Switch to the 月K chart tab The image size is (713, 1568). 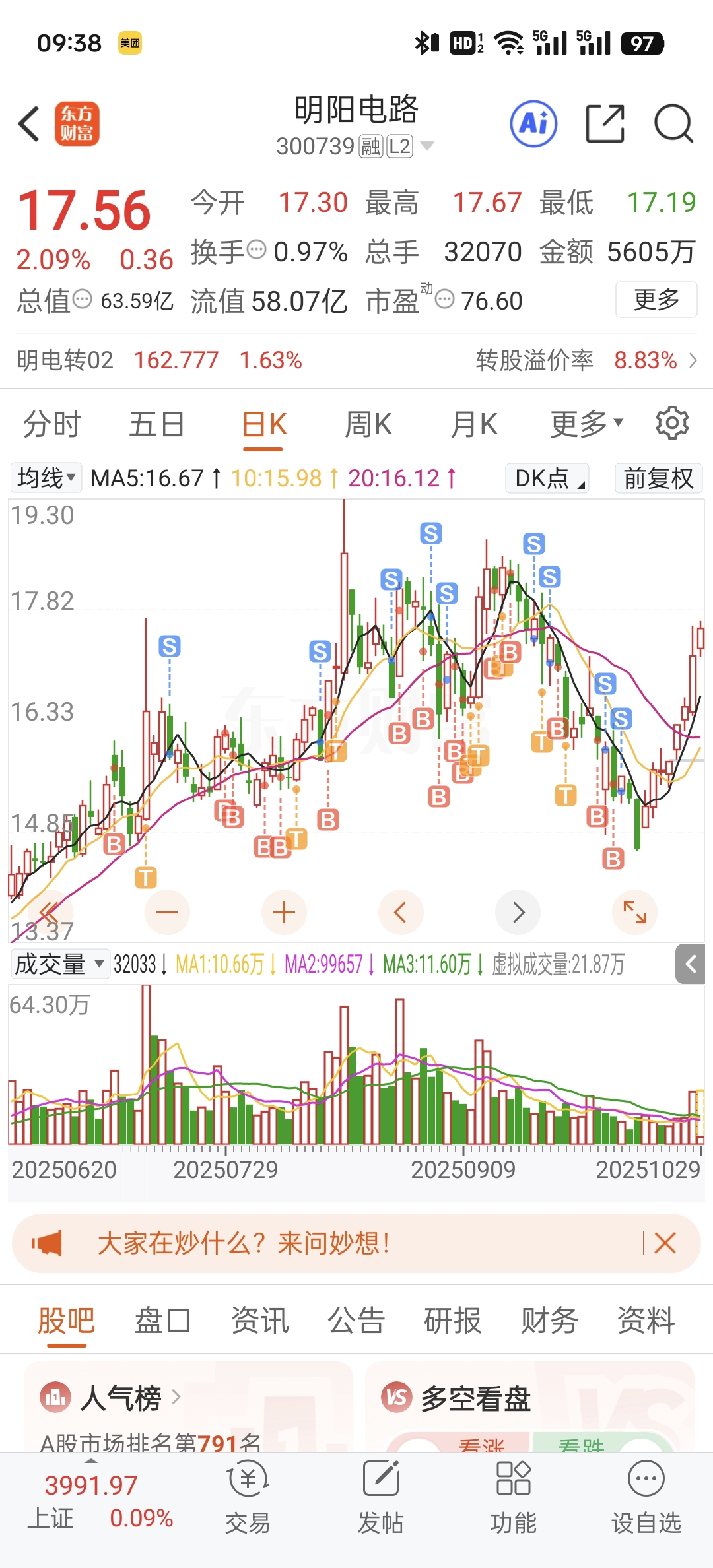pos(473,424)
